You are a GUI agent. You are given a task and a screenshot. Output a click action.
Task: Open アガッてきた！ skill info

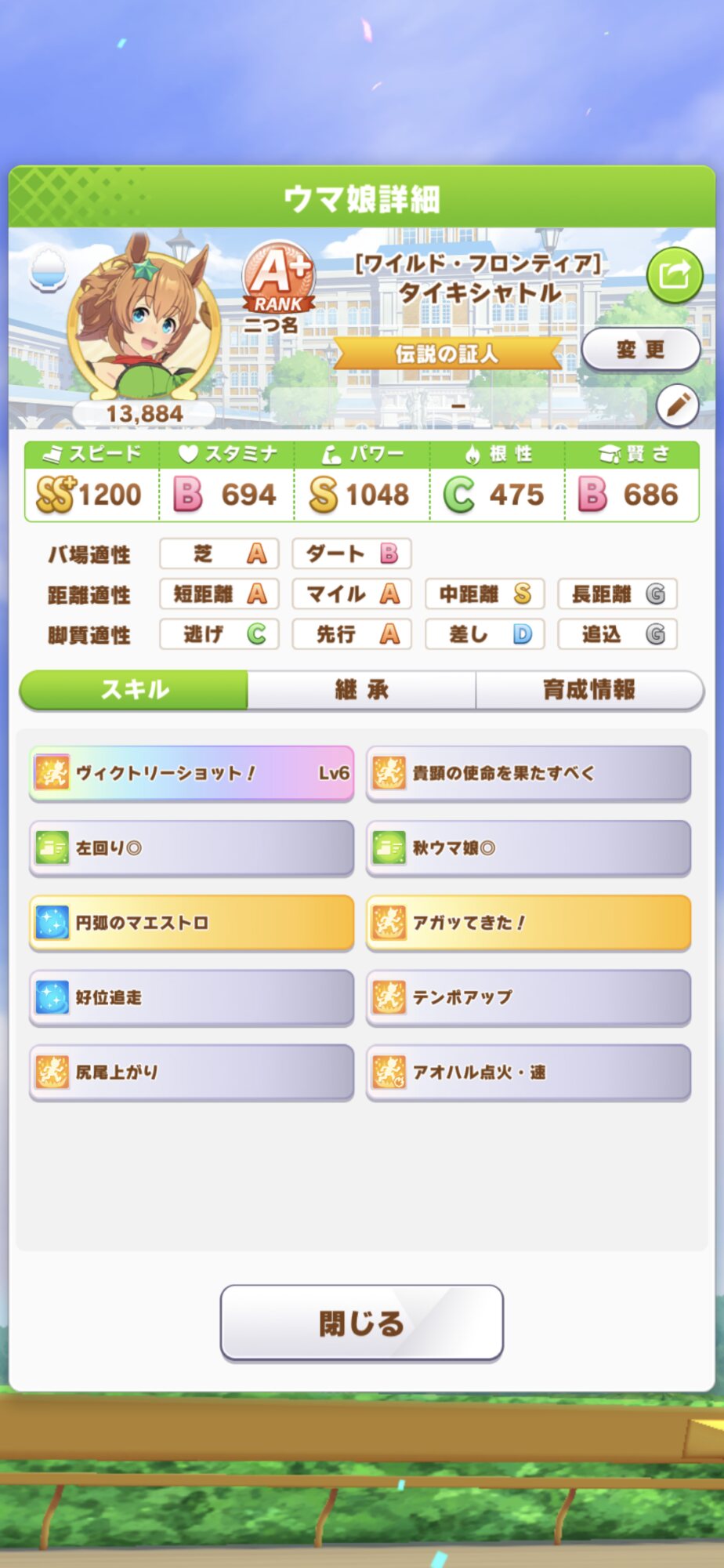(528, 922)
